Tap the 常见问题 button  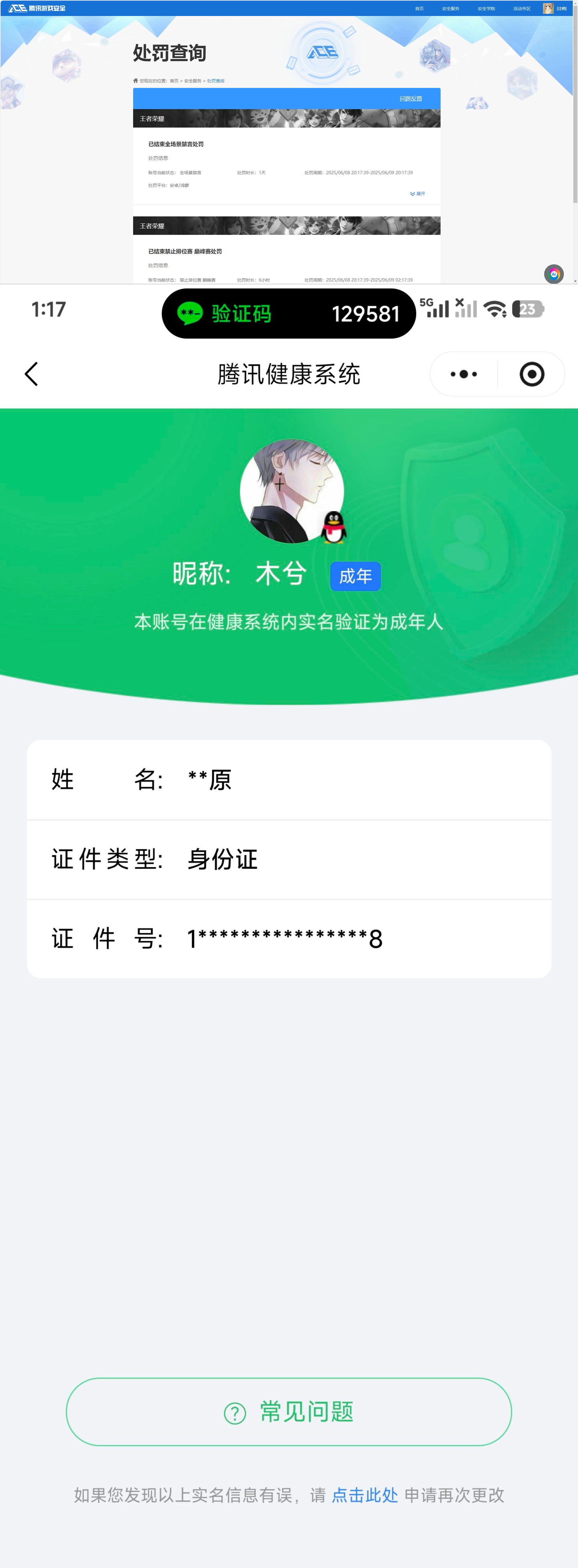pyautogui.click(x=289, y=1413)
